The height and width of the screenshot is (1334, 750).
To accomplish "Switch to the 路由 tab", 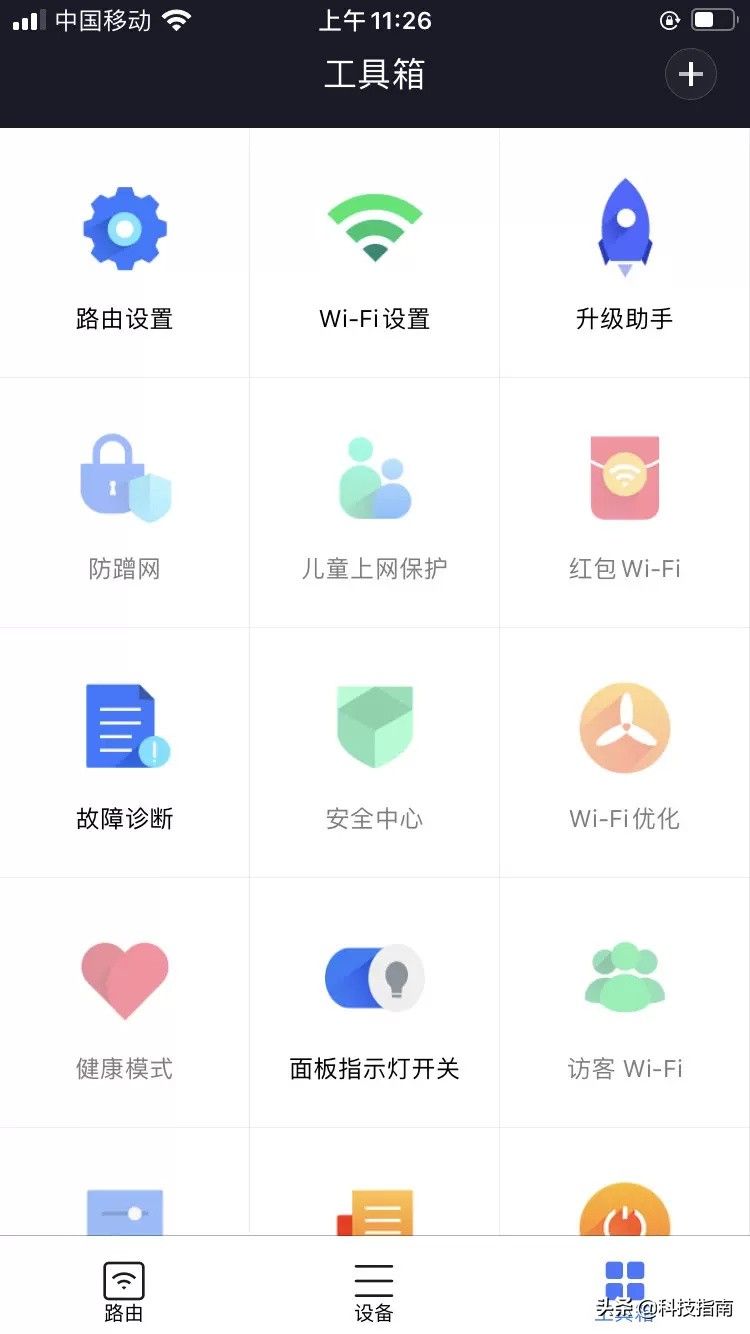I will (124, 1290).
